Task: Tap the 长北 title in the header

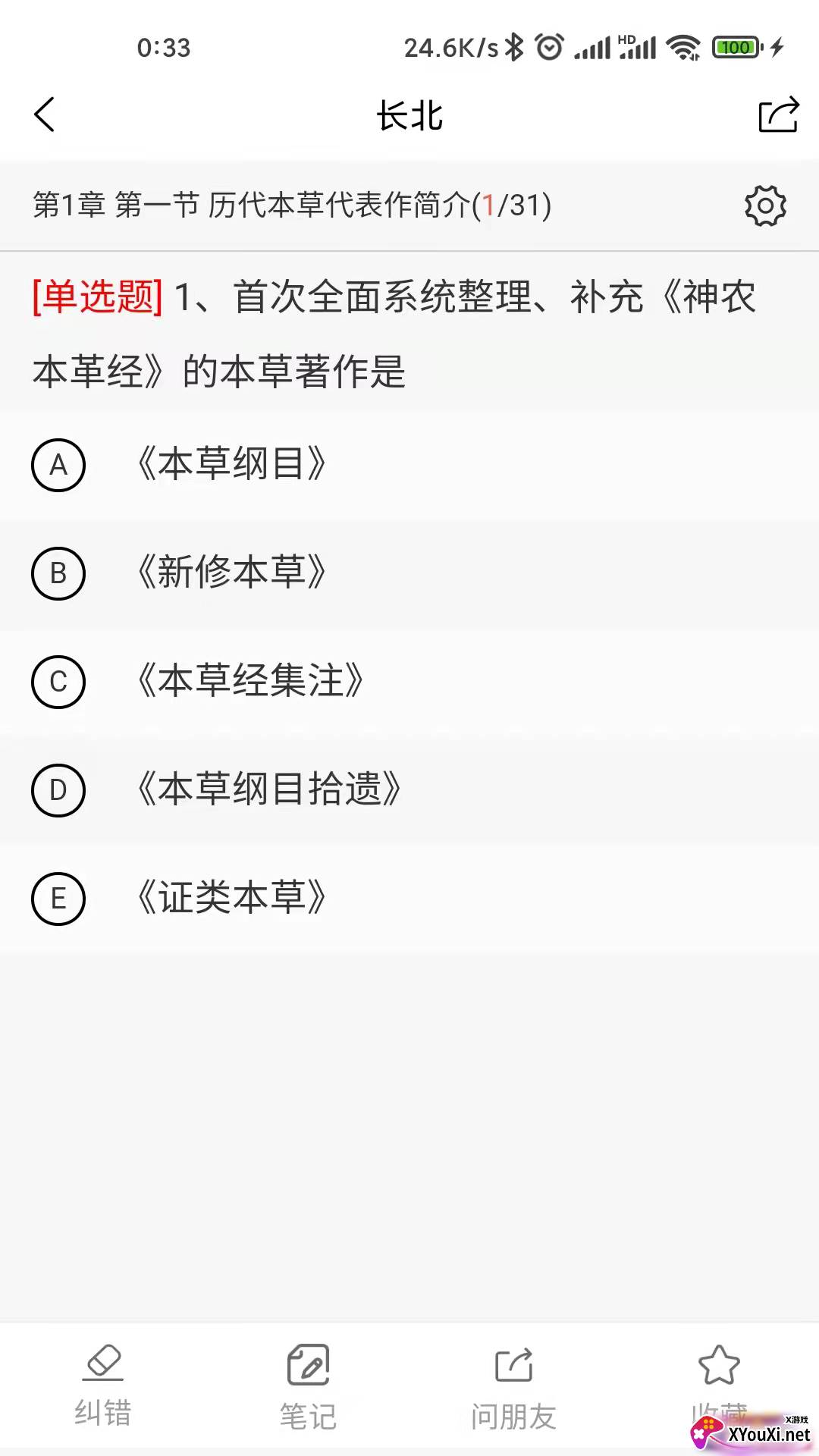Action: pyautogui.click(x=409, y=115)
